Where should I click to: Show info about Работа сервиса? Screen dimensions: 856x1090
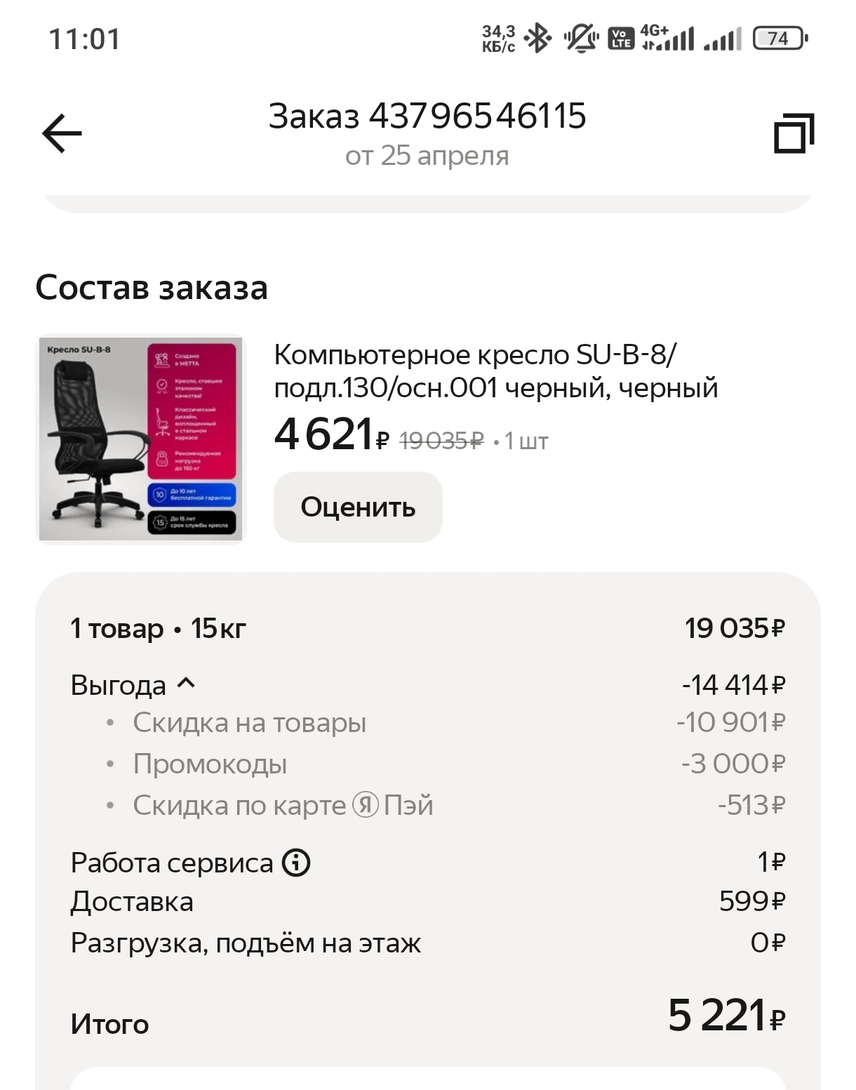click(x=296, y=862)
